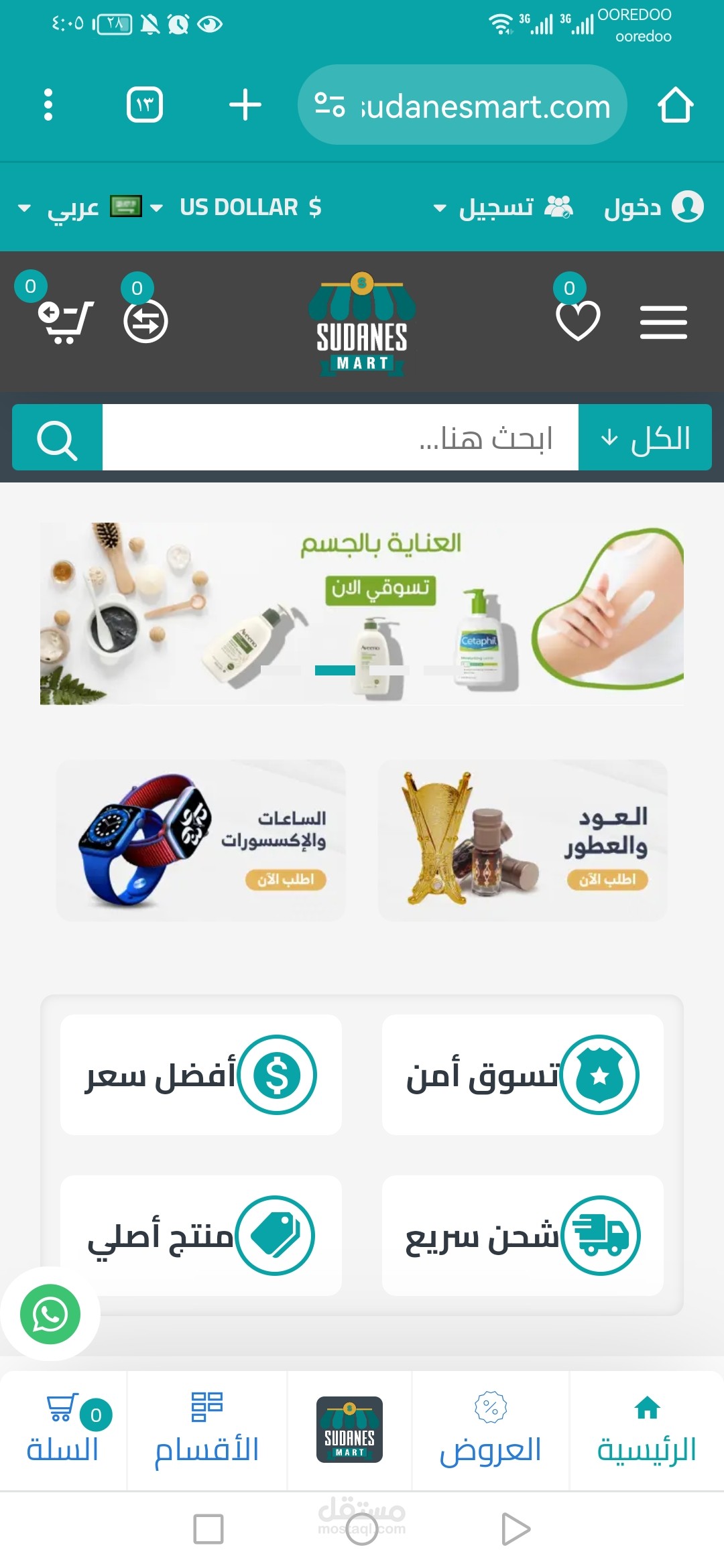The width and height of the screenshot is (724, 1568).
Task: Start a search with the magnifier icon
Action: click(x=58, y=438)
